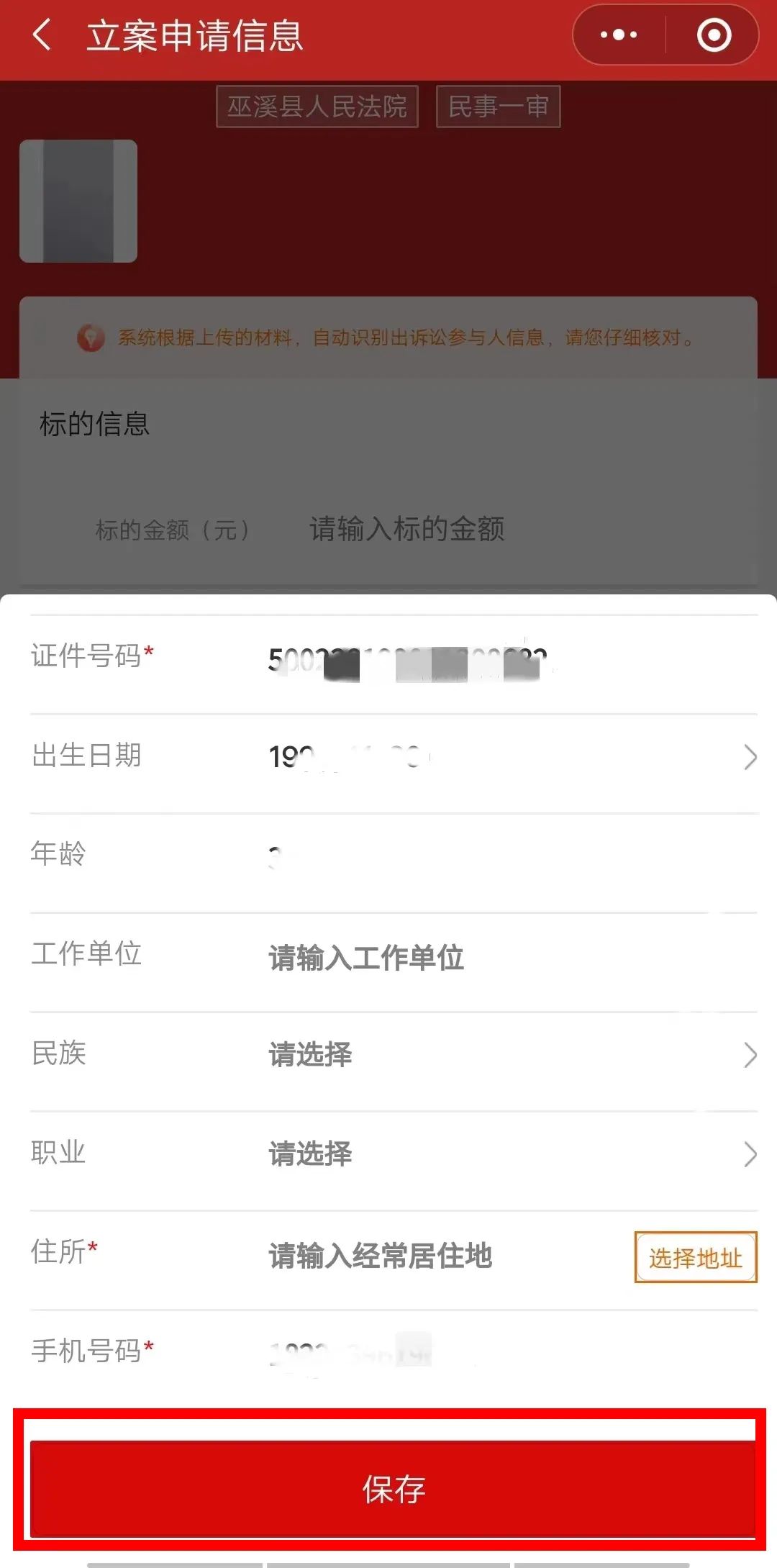The height and width of the screenshot is (1568, 777).
Task: Open the 职业 selection picker
Action: coord(504,1154)
